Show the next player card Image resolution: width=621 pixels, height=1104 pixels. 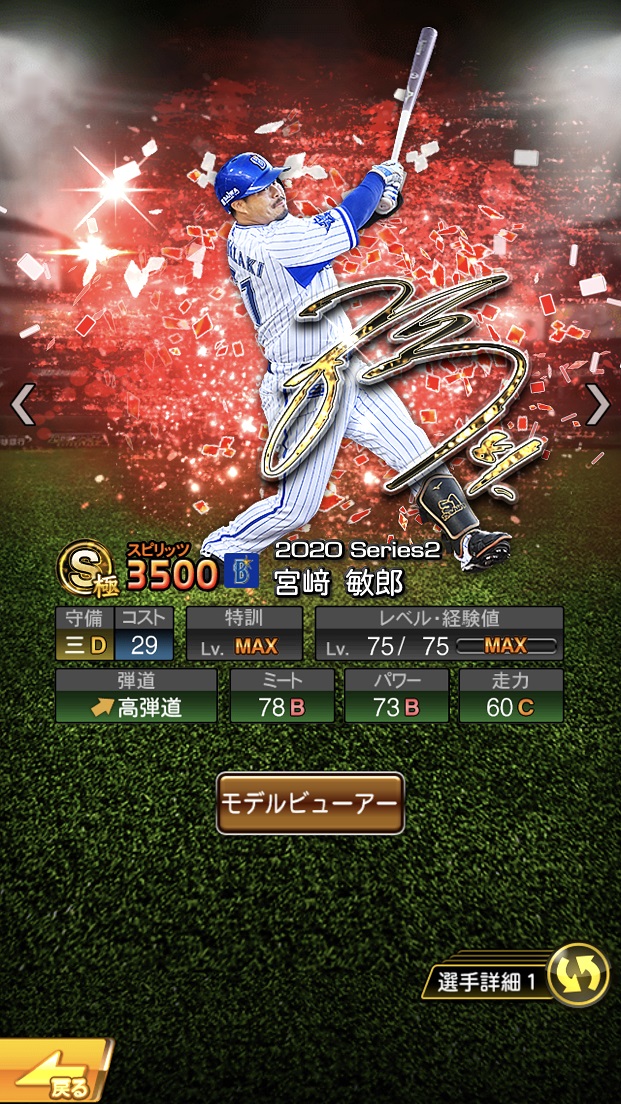point(597,405)
